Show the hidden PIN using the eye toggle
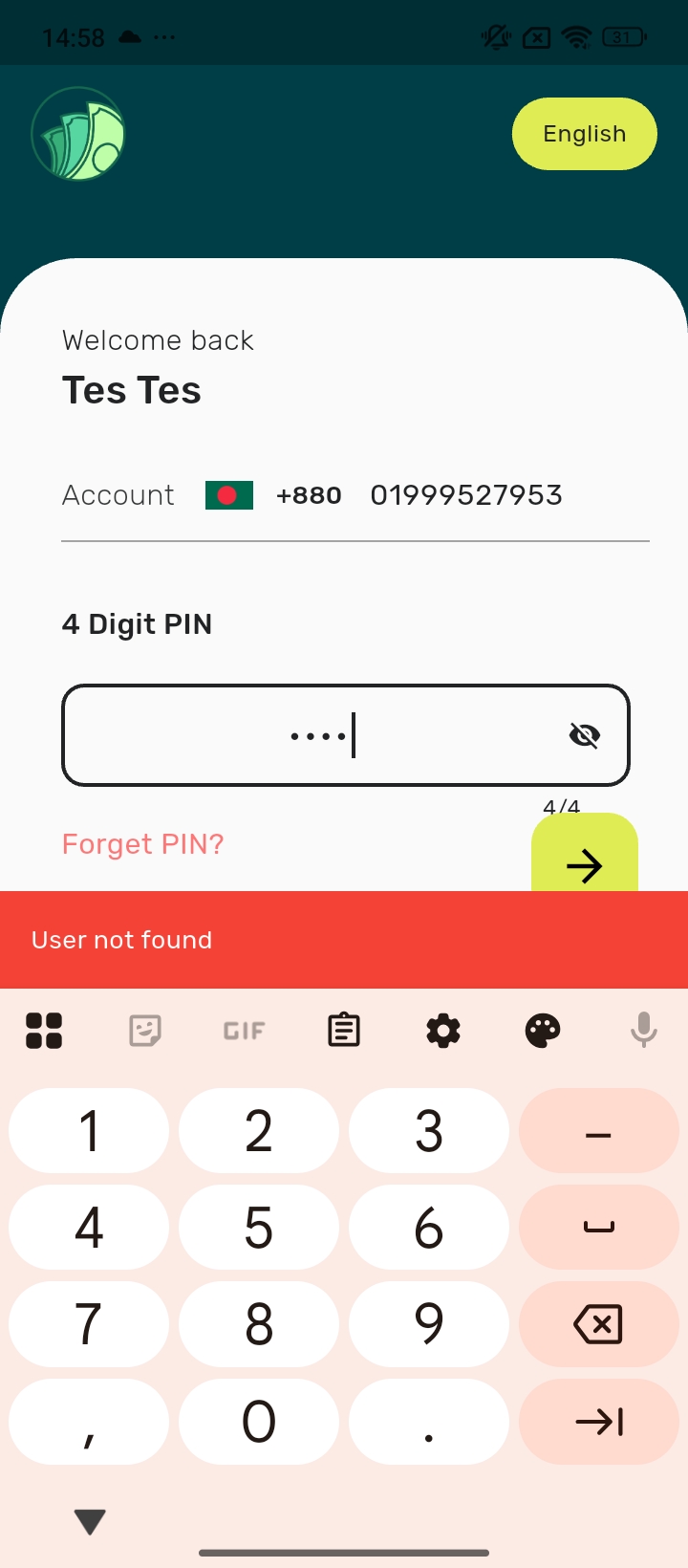688x1568 pixels. (584, 734)
